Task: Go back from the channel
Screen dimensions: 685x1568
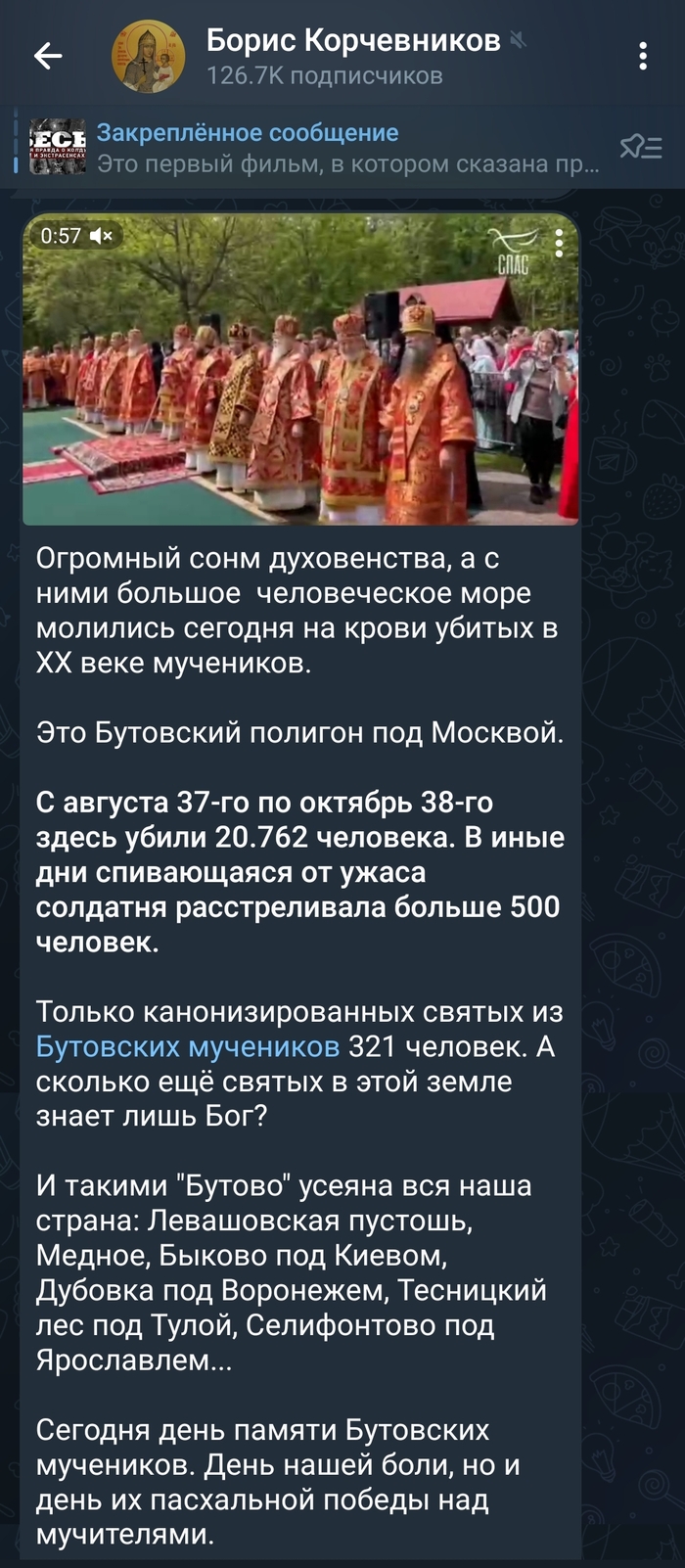Action: pyautogui.click(x=48, y=57)
